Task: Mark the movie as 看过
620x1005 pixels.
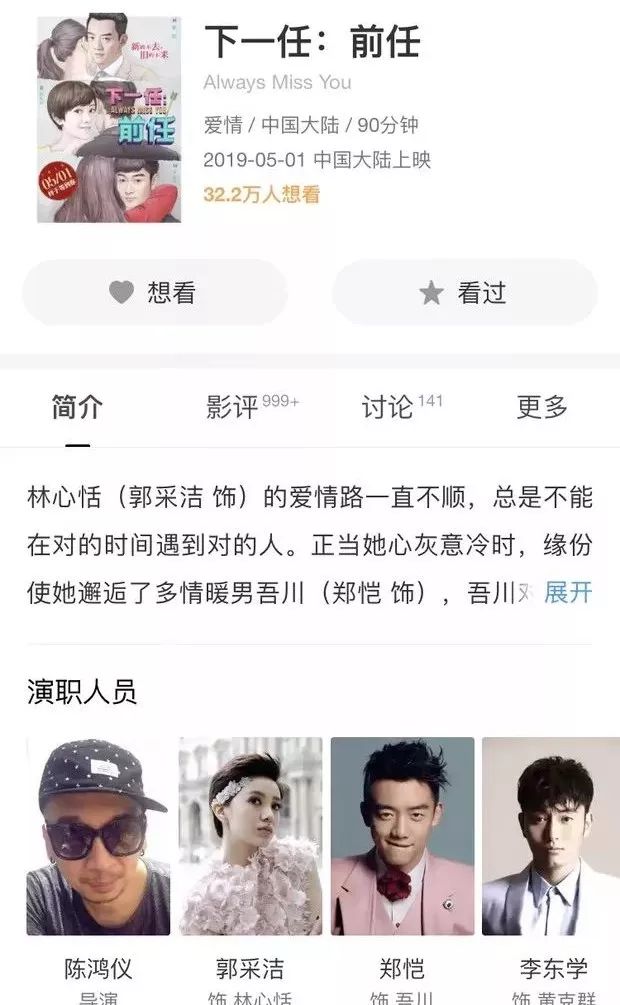Action: 465,293
